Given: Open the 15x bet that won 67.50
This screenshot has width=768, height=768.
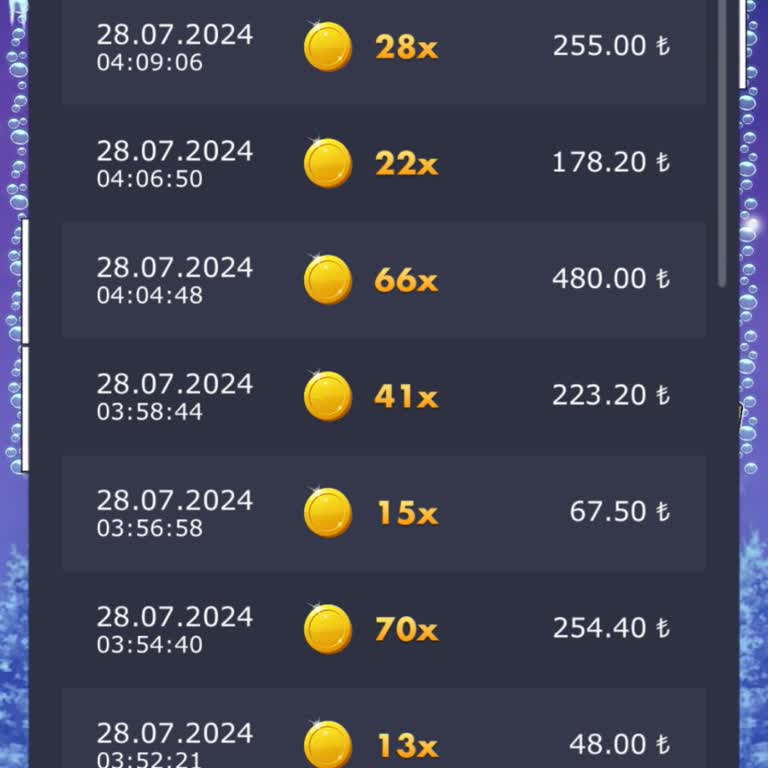Looking at the screenshot, I should tap(384, 512).
